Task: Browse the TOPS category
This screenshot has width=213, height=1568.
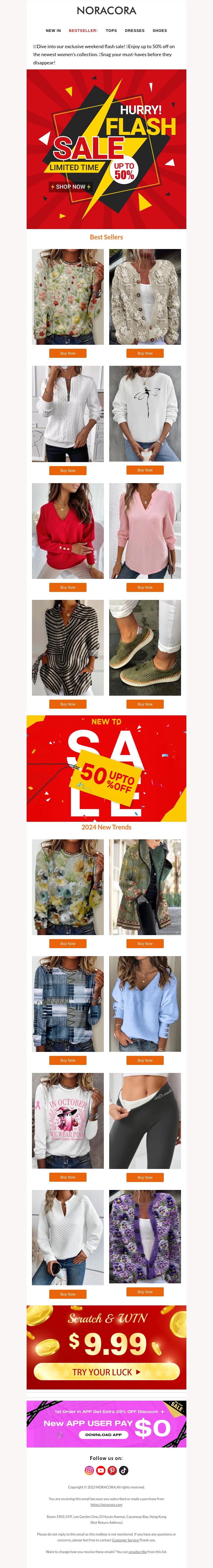Action: tap(111, 30)
